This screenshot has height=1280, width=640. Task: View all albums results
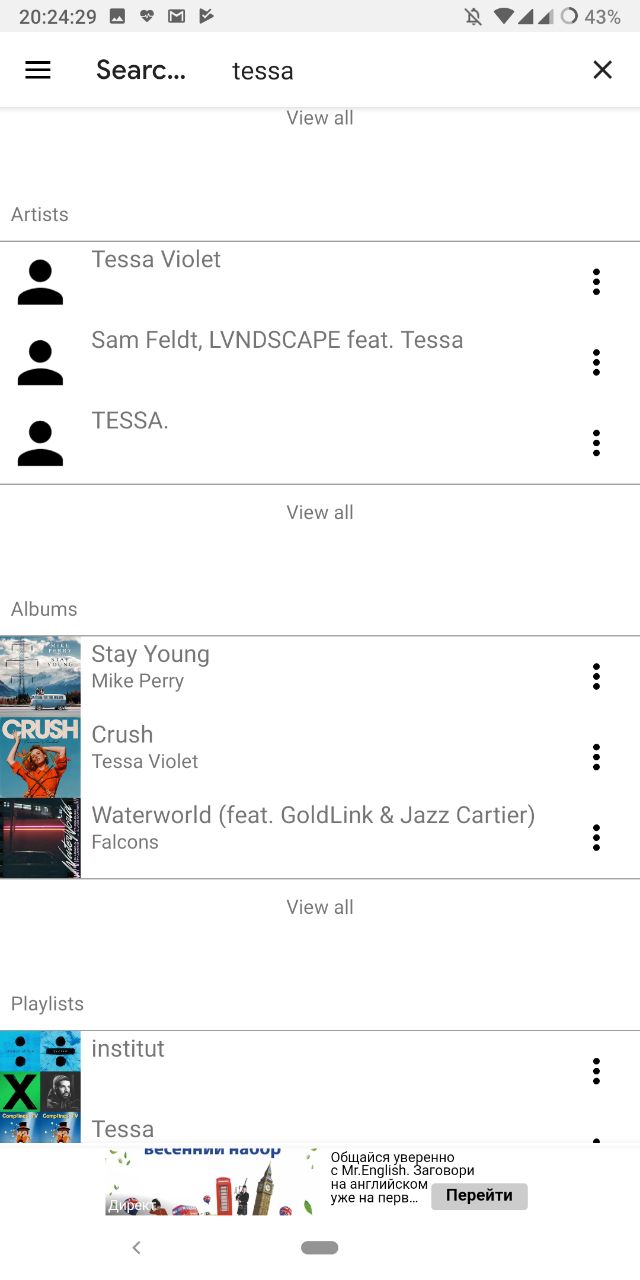click(x=320, y=907)
